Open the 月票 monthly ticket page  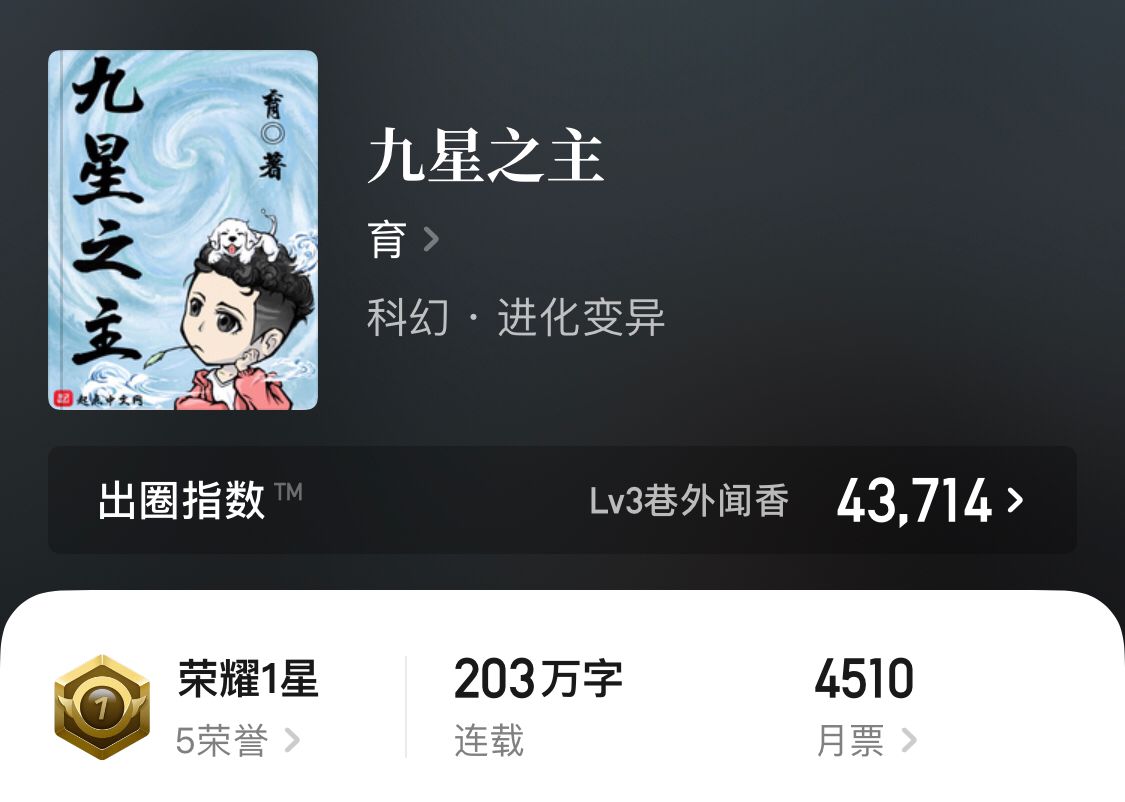point(866,741)
